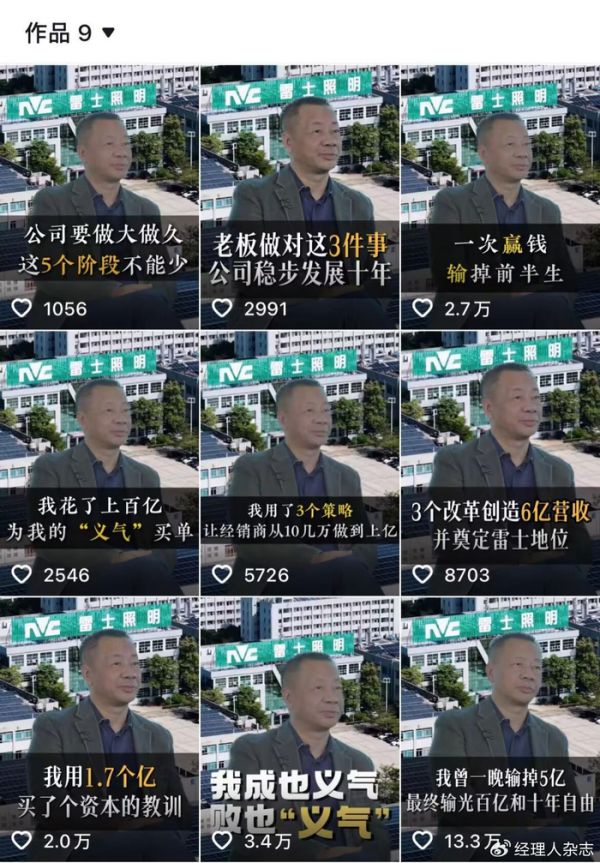
Task: Play the 我成也义气败也义气 video
Action: click(x=299, y=728)
